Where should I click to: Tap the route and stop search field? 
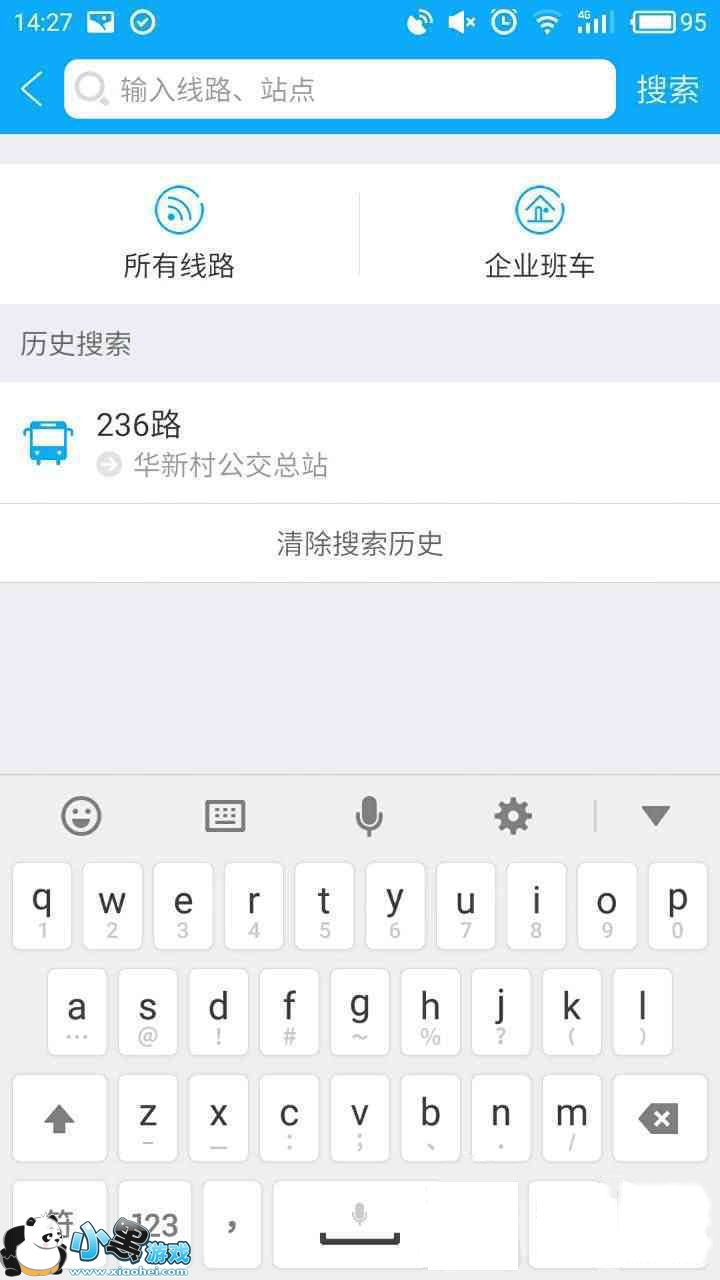340,90
